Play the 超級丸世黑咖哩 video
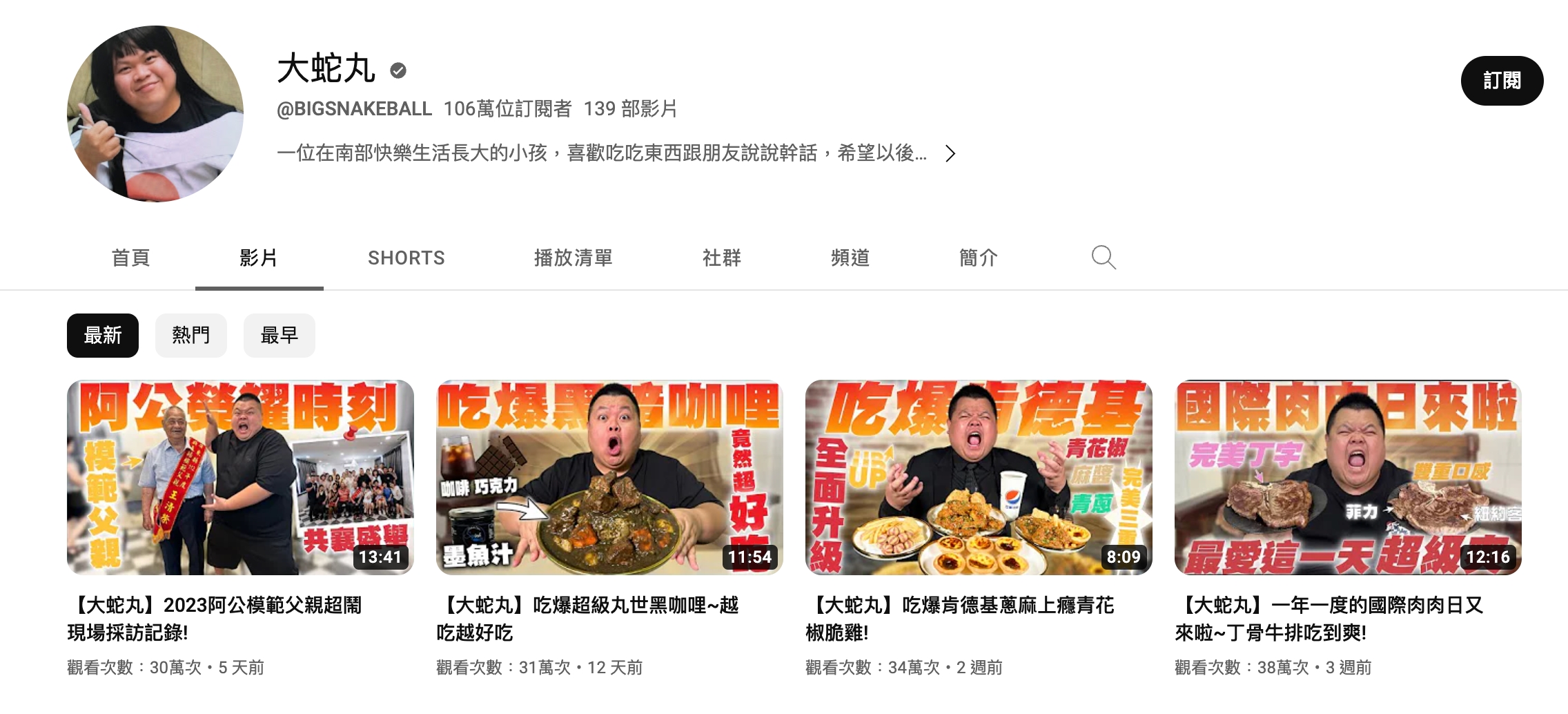 point(609,477)
